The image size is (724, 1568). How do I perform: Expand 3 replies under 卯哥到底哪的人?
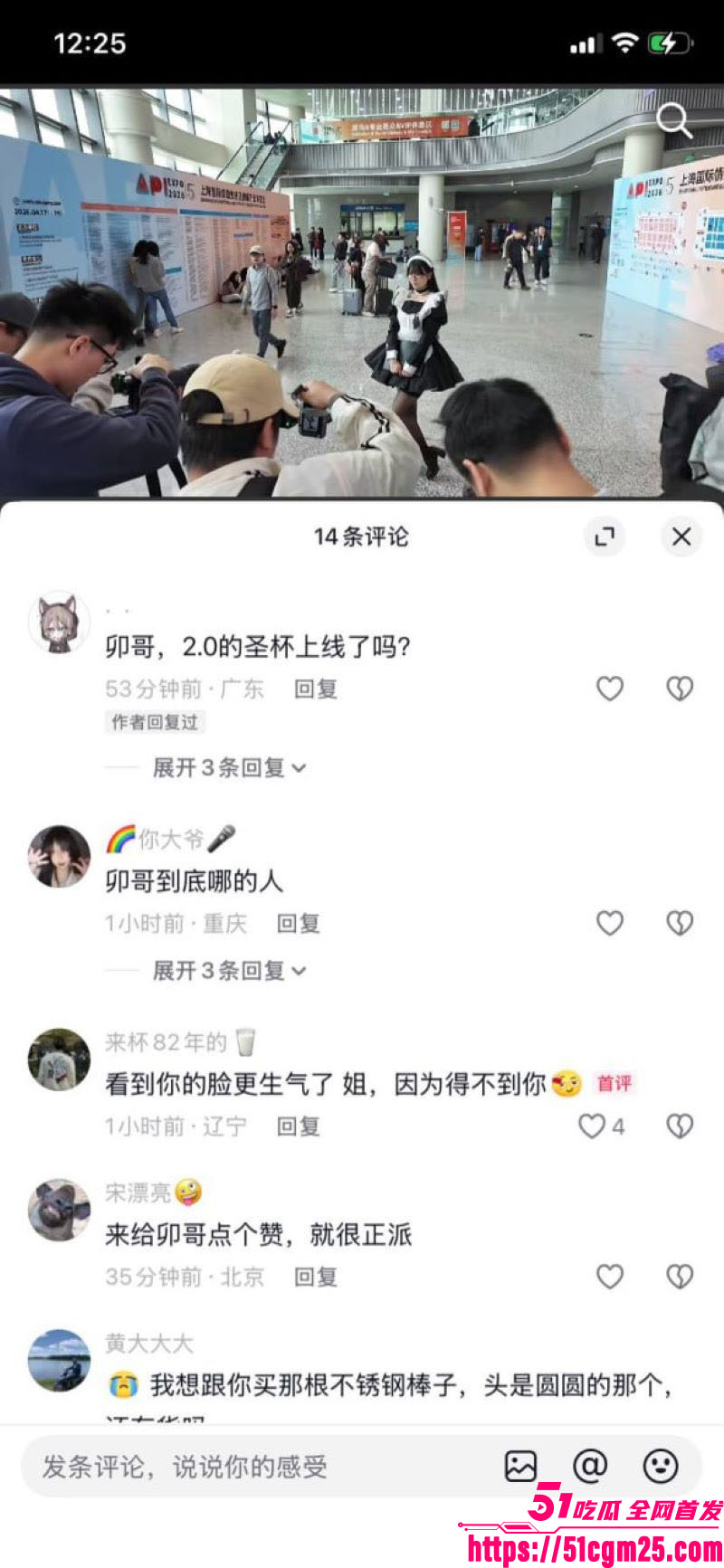[x=224, y=970]
